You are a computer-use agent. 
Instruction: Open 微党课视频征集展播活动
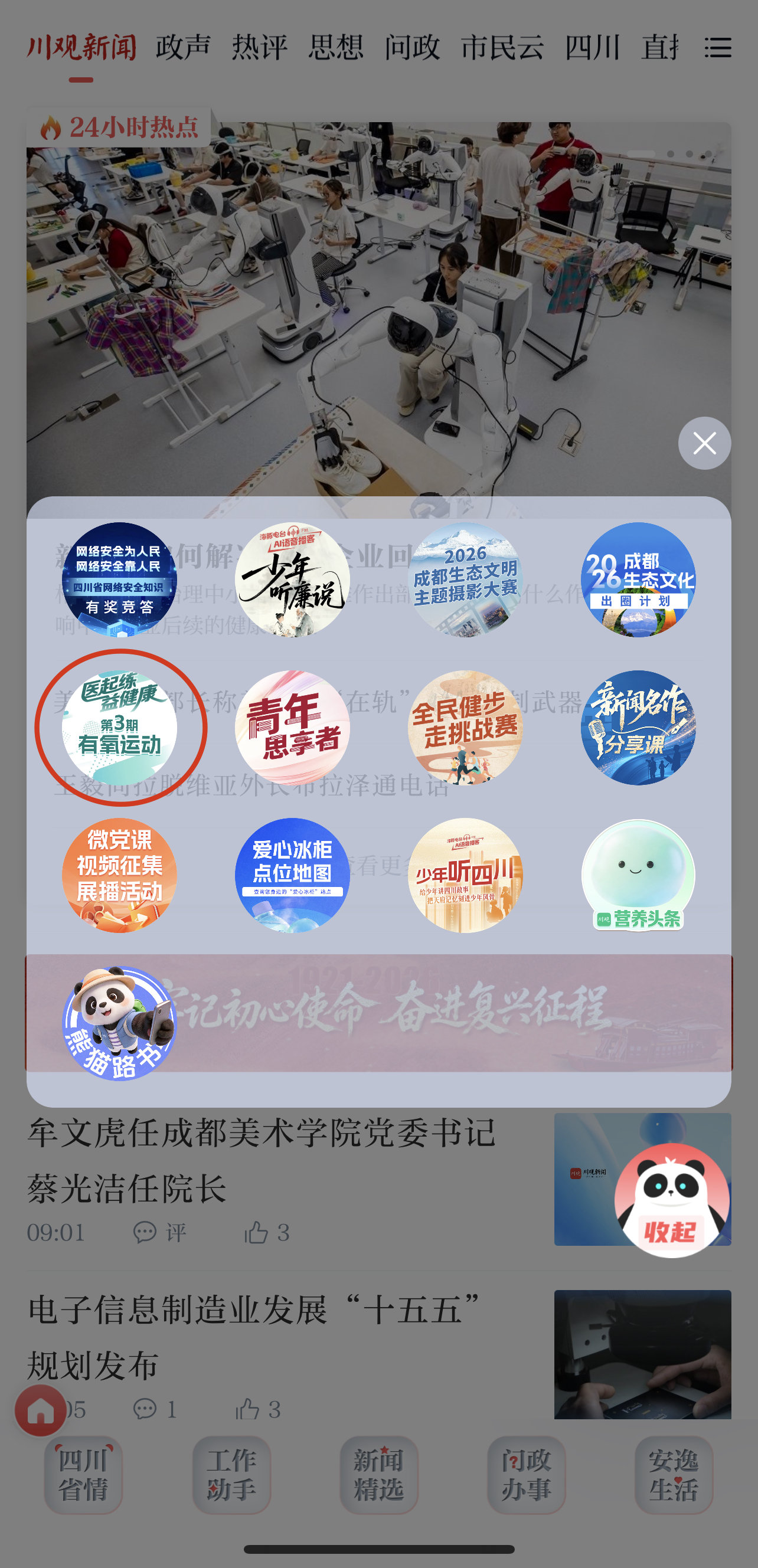pyautogui.click(x=119, y=875)
